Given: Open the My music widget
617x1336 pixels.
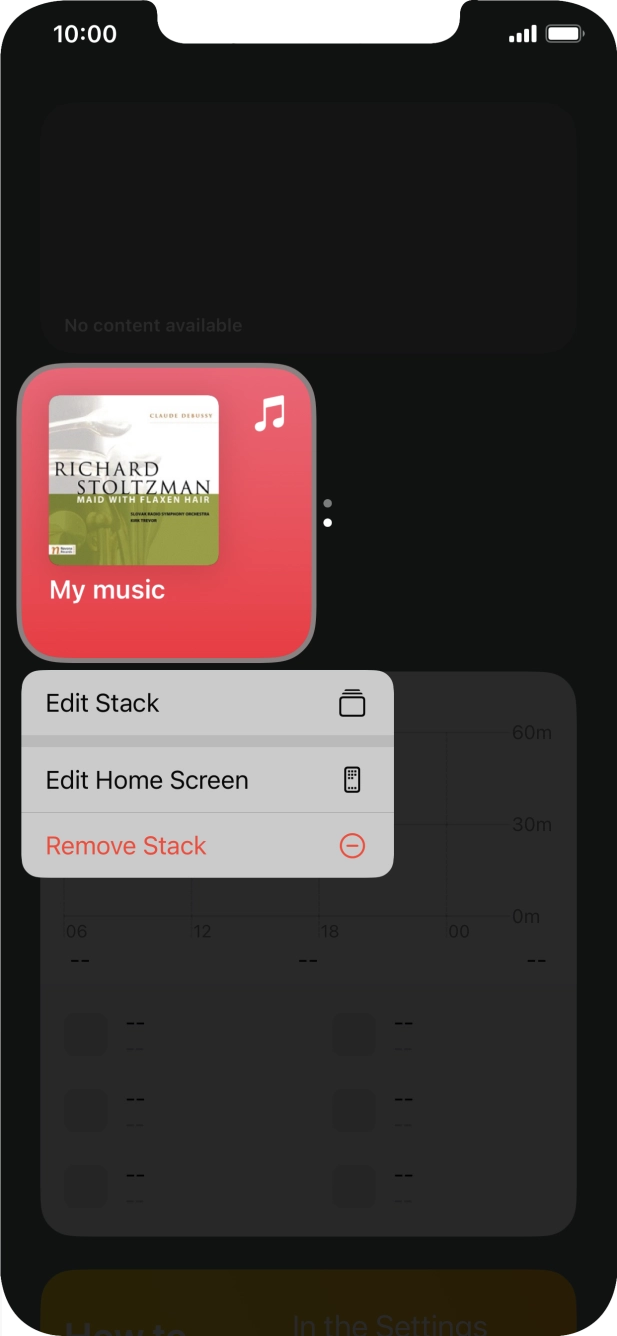Looking at the screenshot, I should pyautogui.click(x=166, y=513).
